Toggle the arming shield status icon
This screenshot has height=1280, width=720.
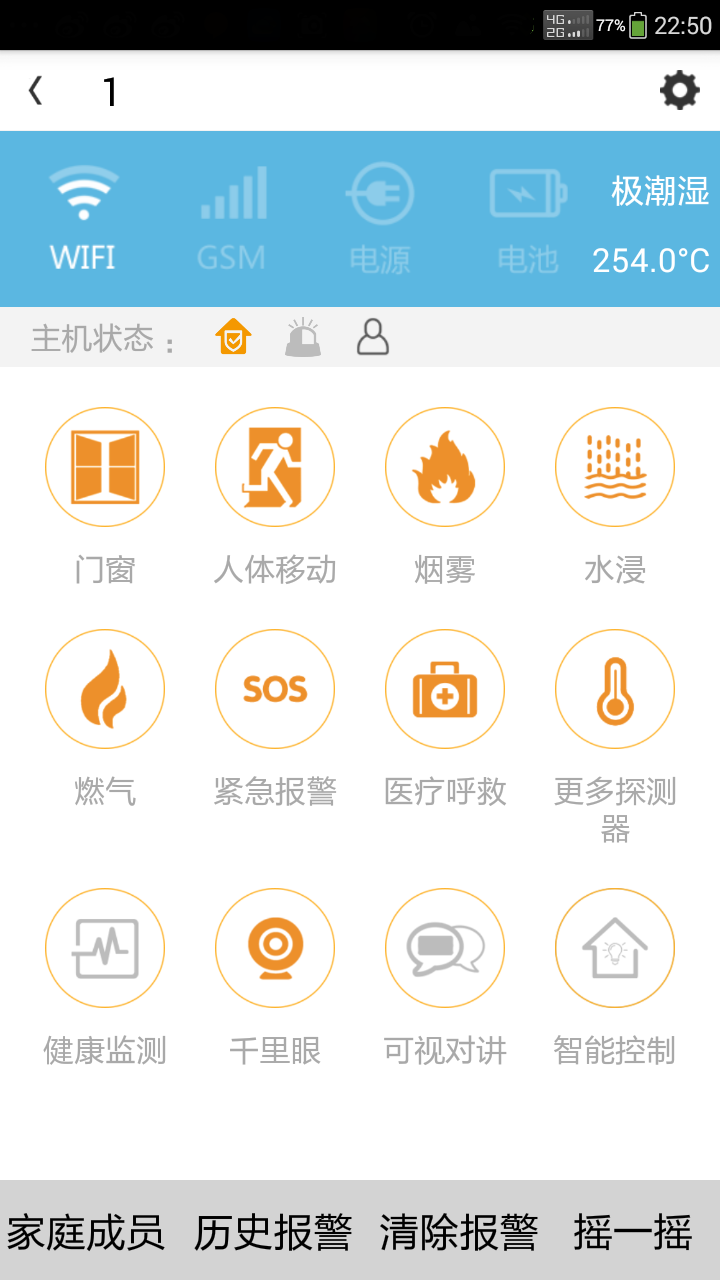[x=231, y=338]
